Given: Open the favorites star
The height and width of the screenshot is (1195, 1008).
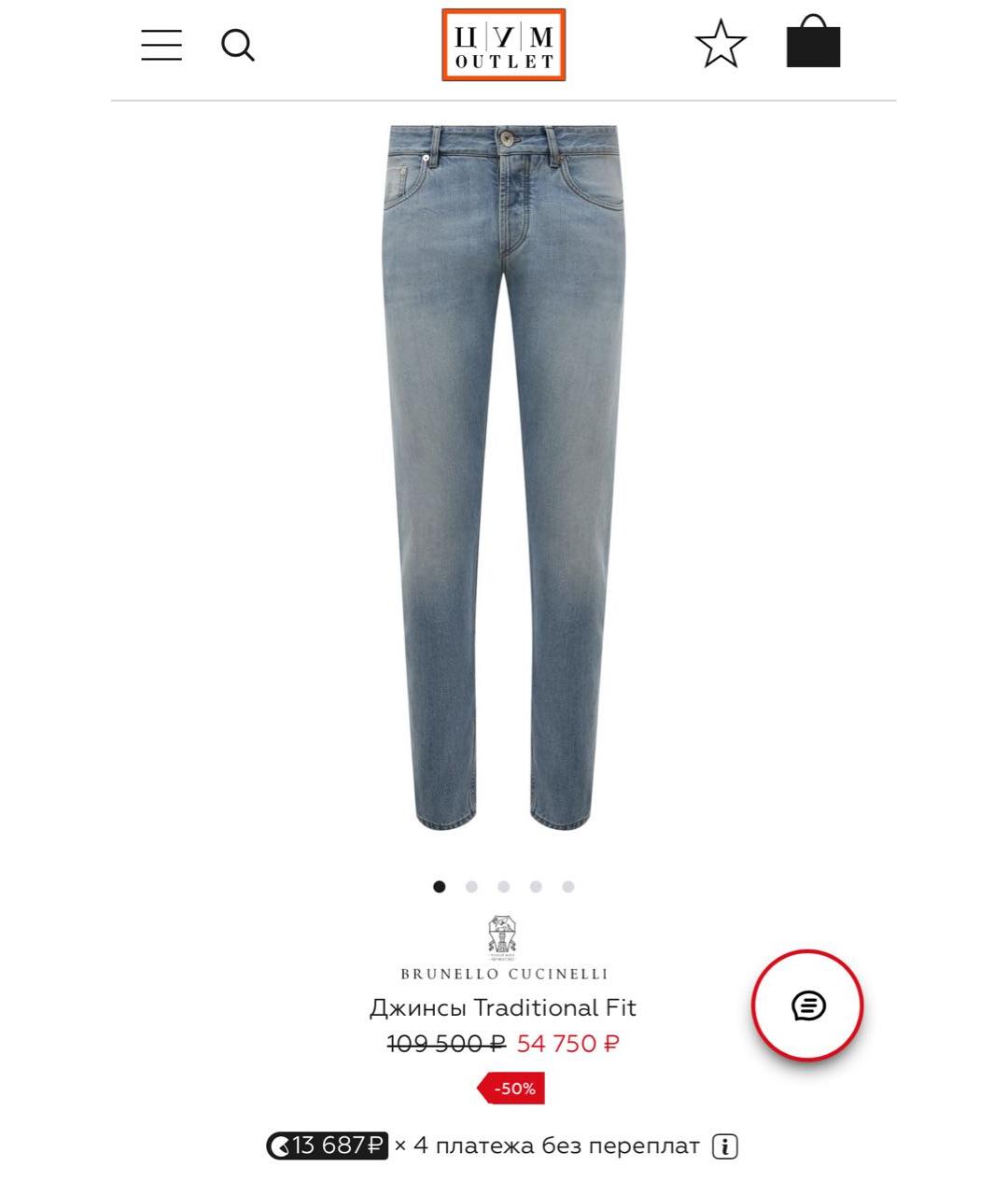Looking at the screenshot, I should pos(721,45).
